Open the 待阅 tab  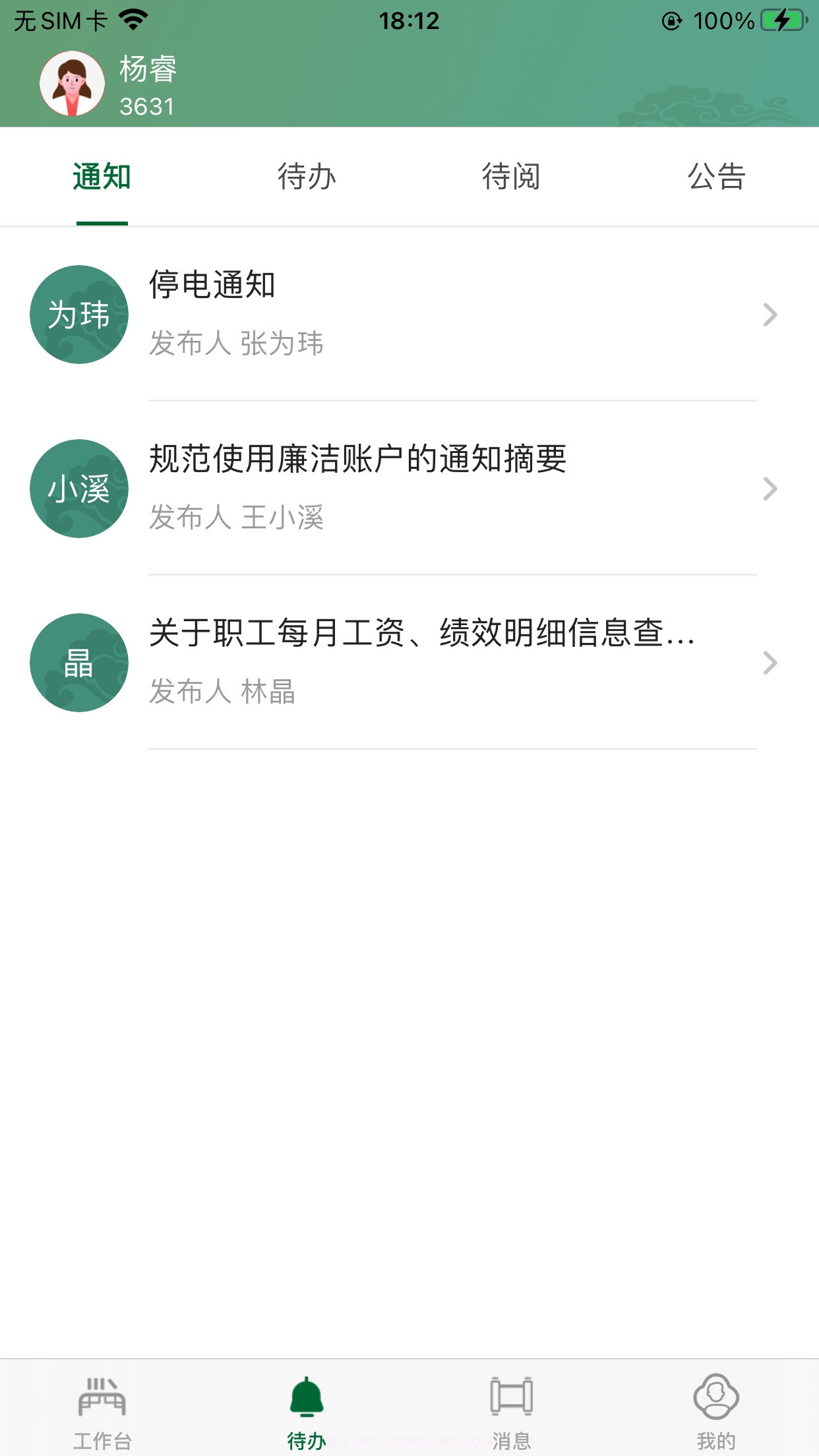pyautogui.click(x=511, y=176)
